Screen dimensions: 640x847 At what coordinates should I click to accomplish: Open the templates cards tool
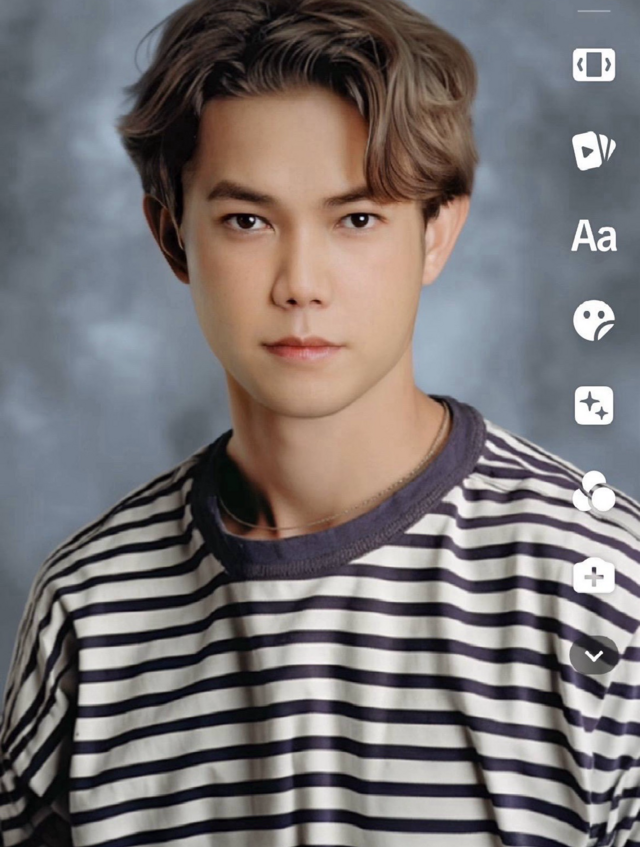[x=594, y=150]
